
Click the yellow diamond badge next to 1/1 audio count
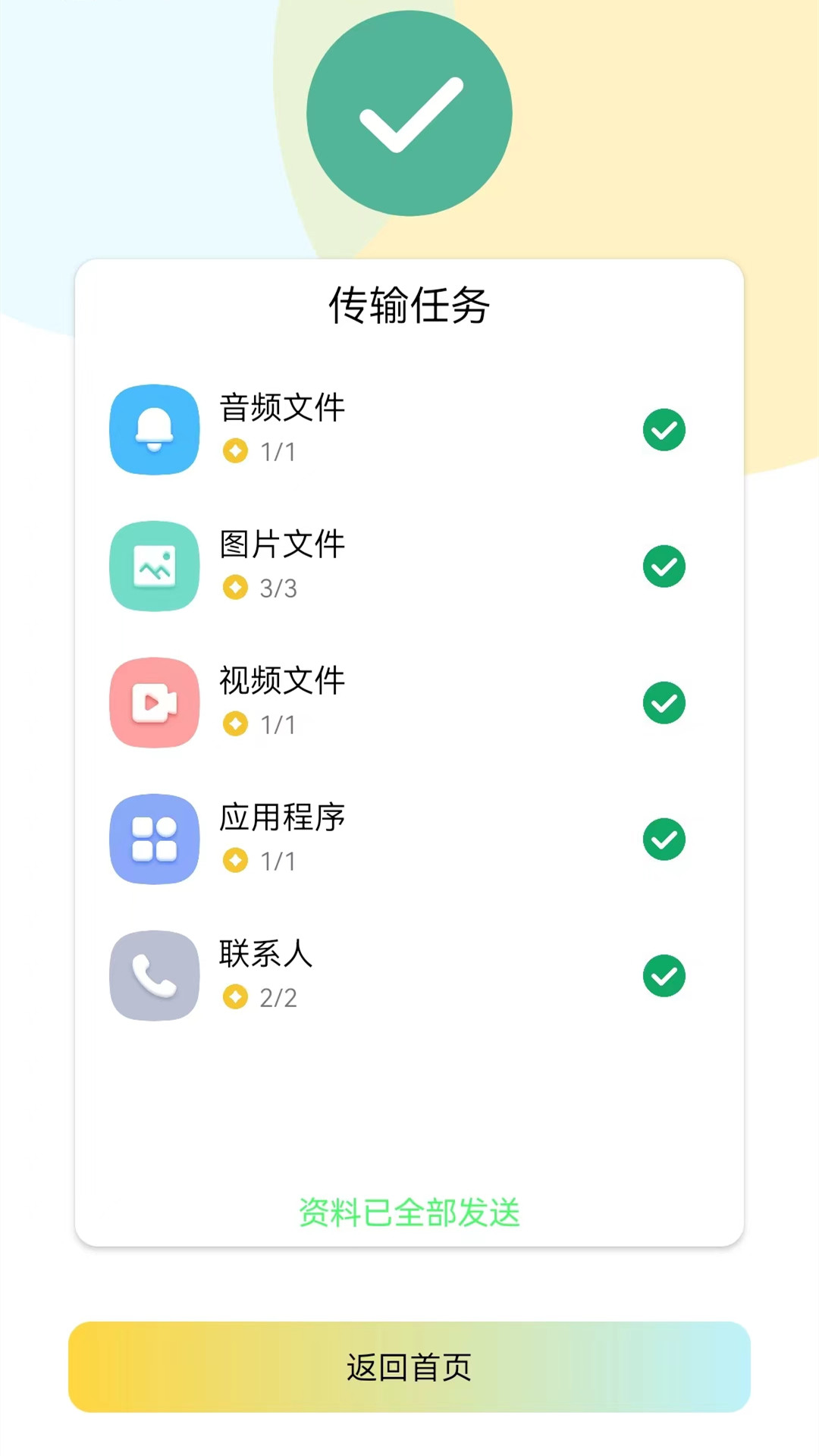click(x=234, y=452)
